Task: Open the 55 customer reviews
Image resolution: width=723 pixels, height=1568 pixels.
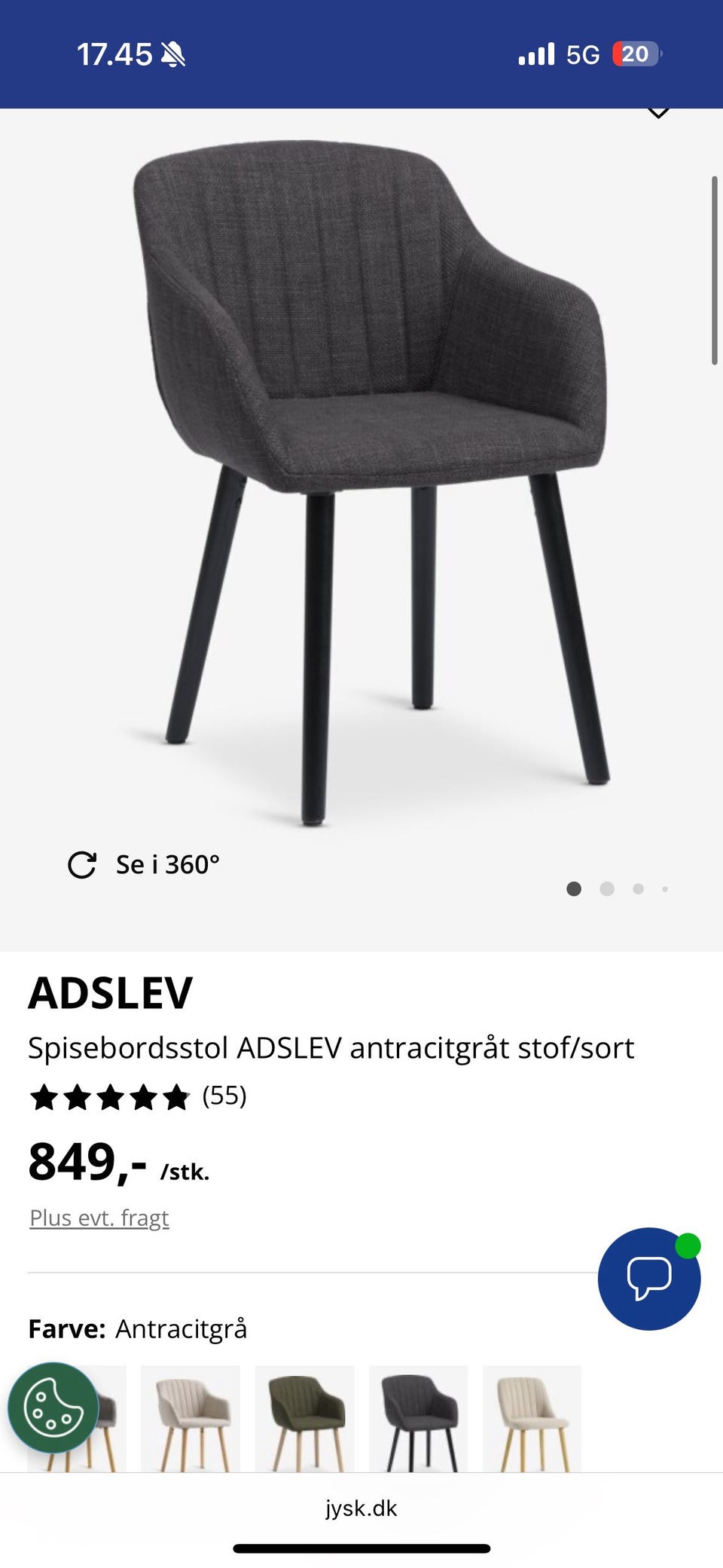Action: 224,1096
